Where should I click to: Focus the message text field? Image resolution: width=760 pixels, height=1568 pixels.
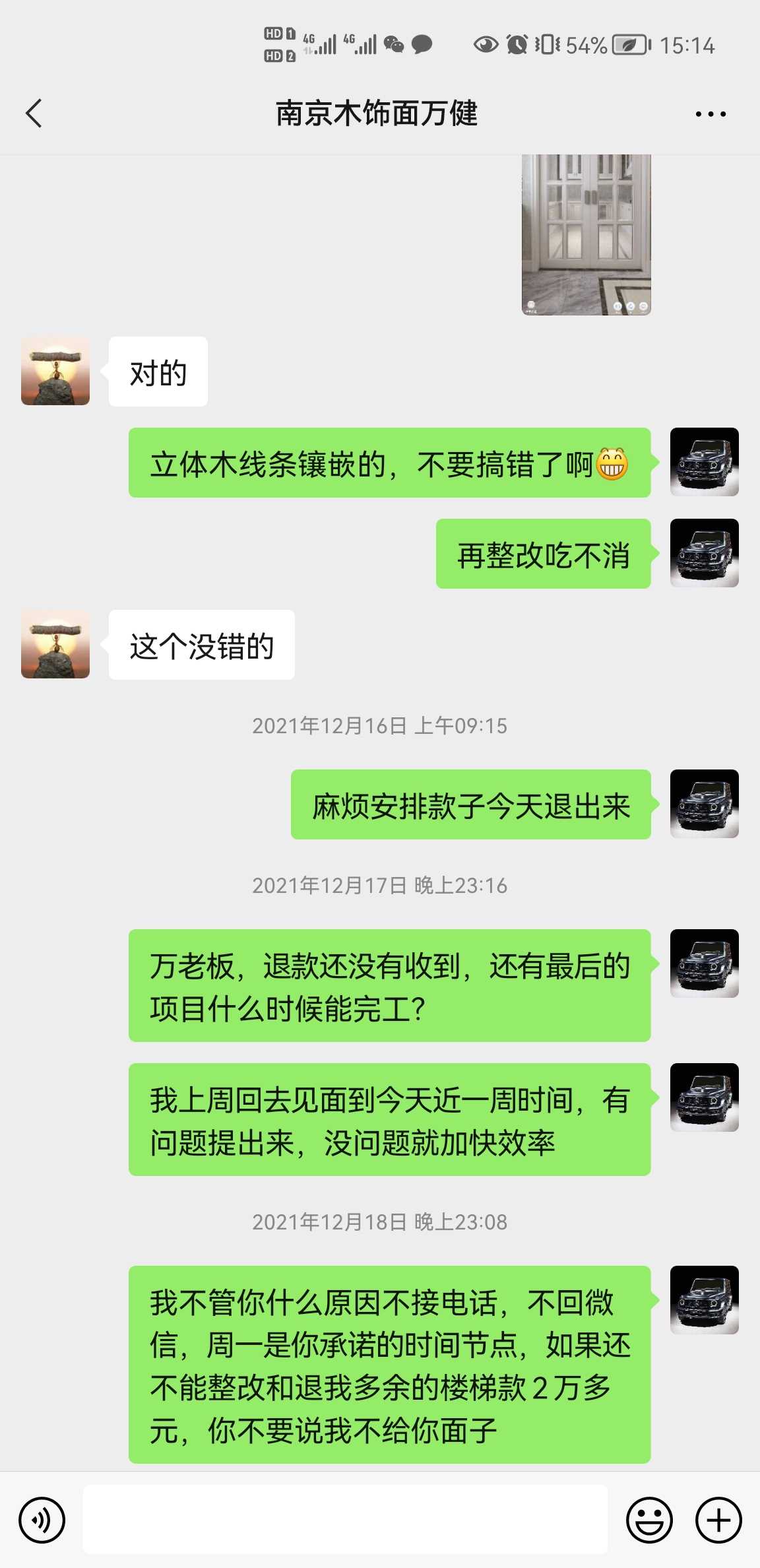(x=344, y=1520)
